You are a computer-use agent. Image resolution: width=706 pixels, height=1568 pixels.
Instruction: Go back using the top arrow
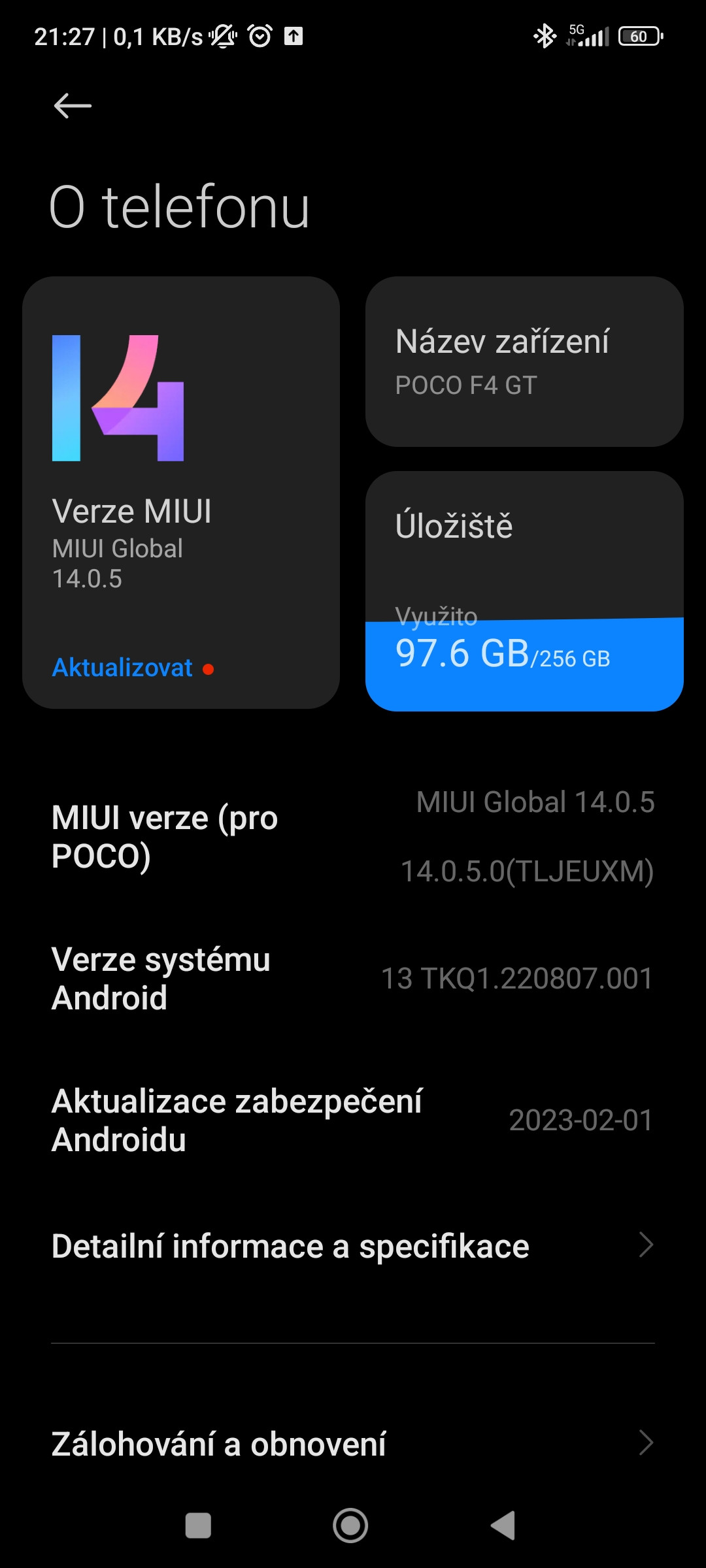click(72, 106)
